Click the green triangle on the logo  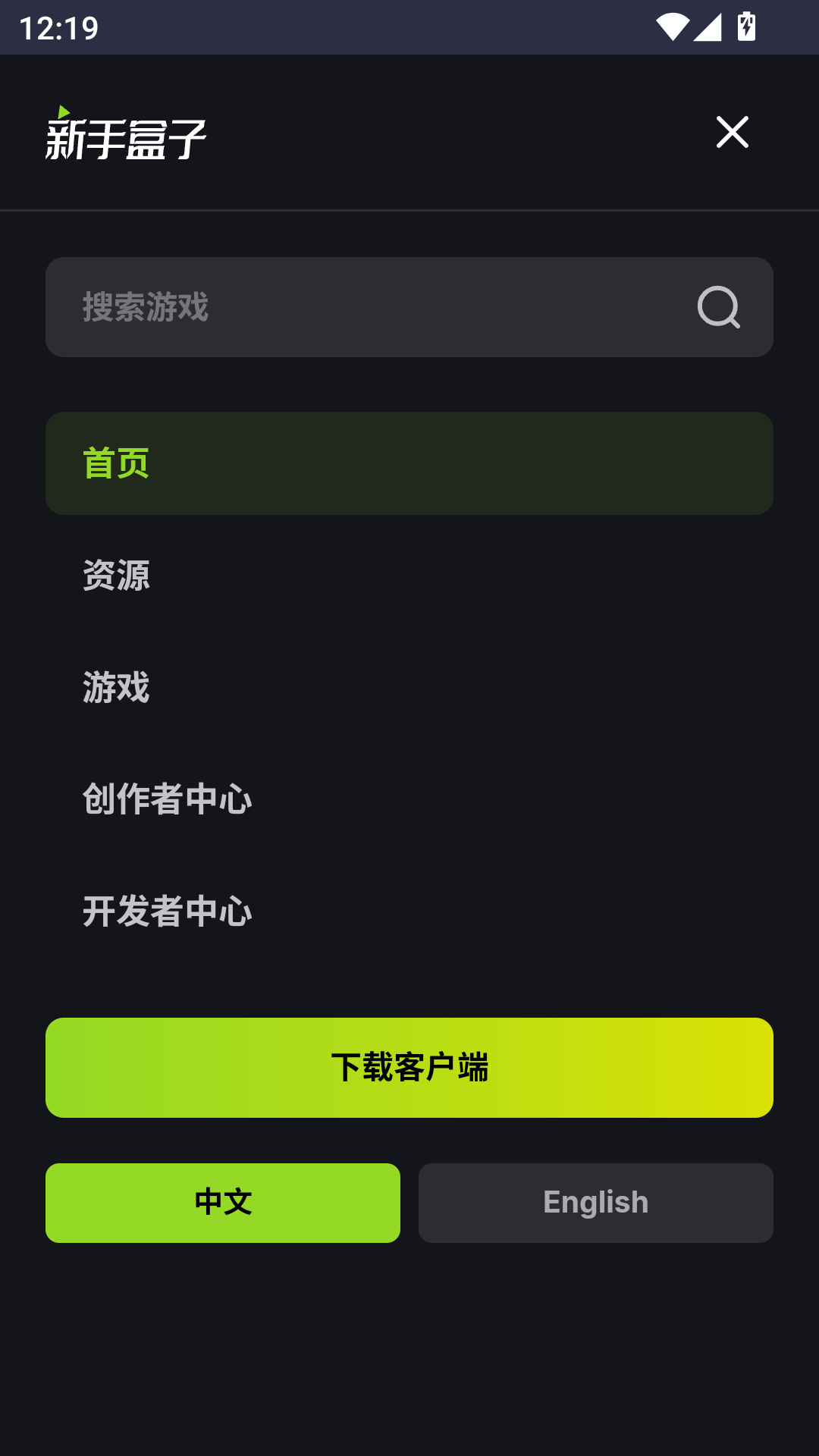62,111
